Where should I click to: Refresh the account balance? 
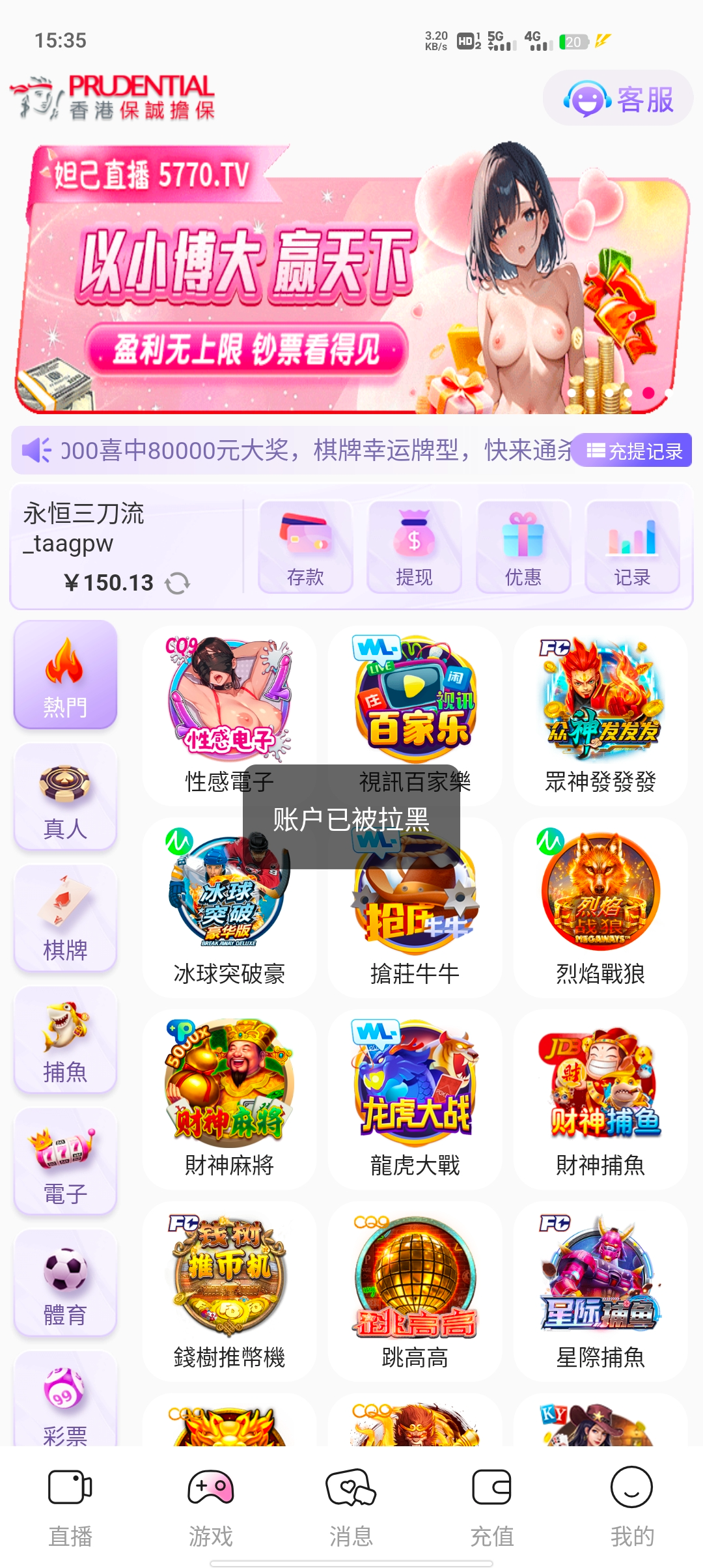click(176, 584)
